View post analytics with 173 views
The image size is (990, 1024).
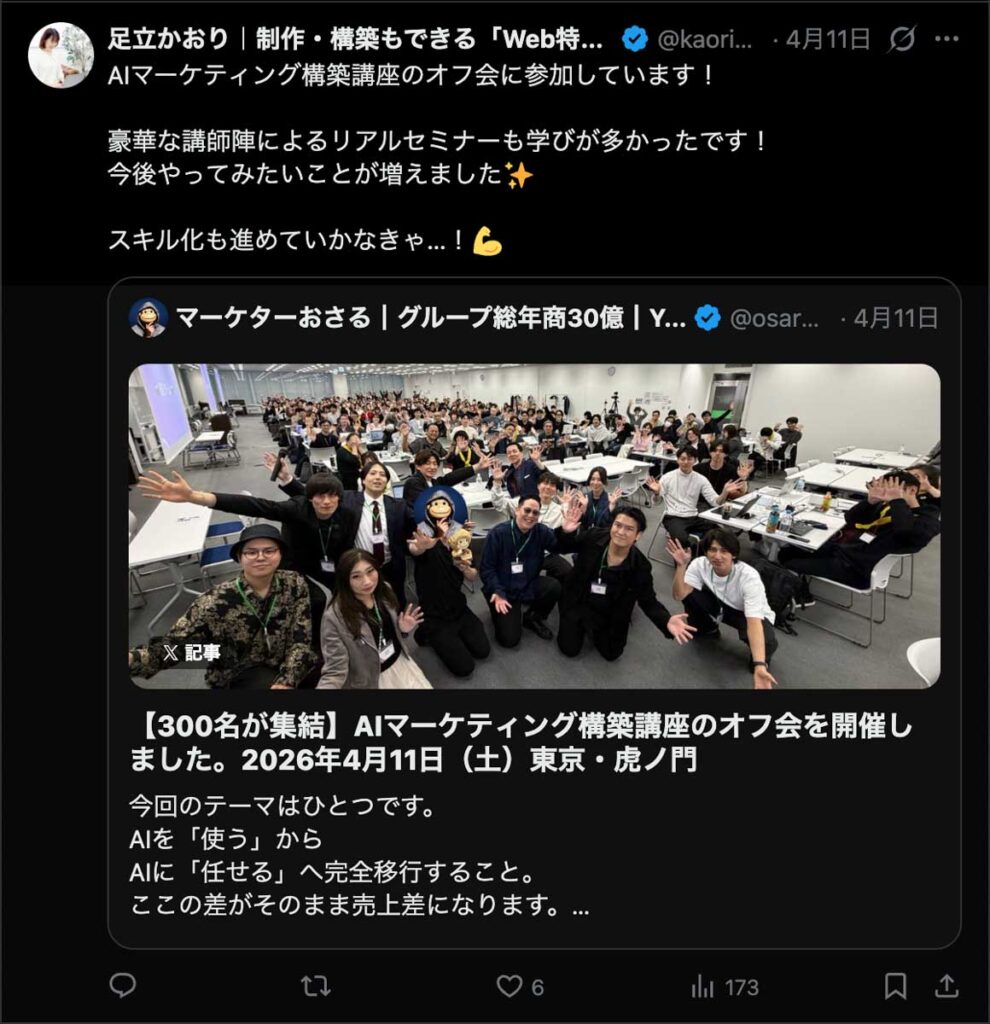[x=725, y=986]
